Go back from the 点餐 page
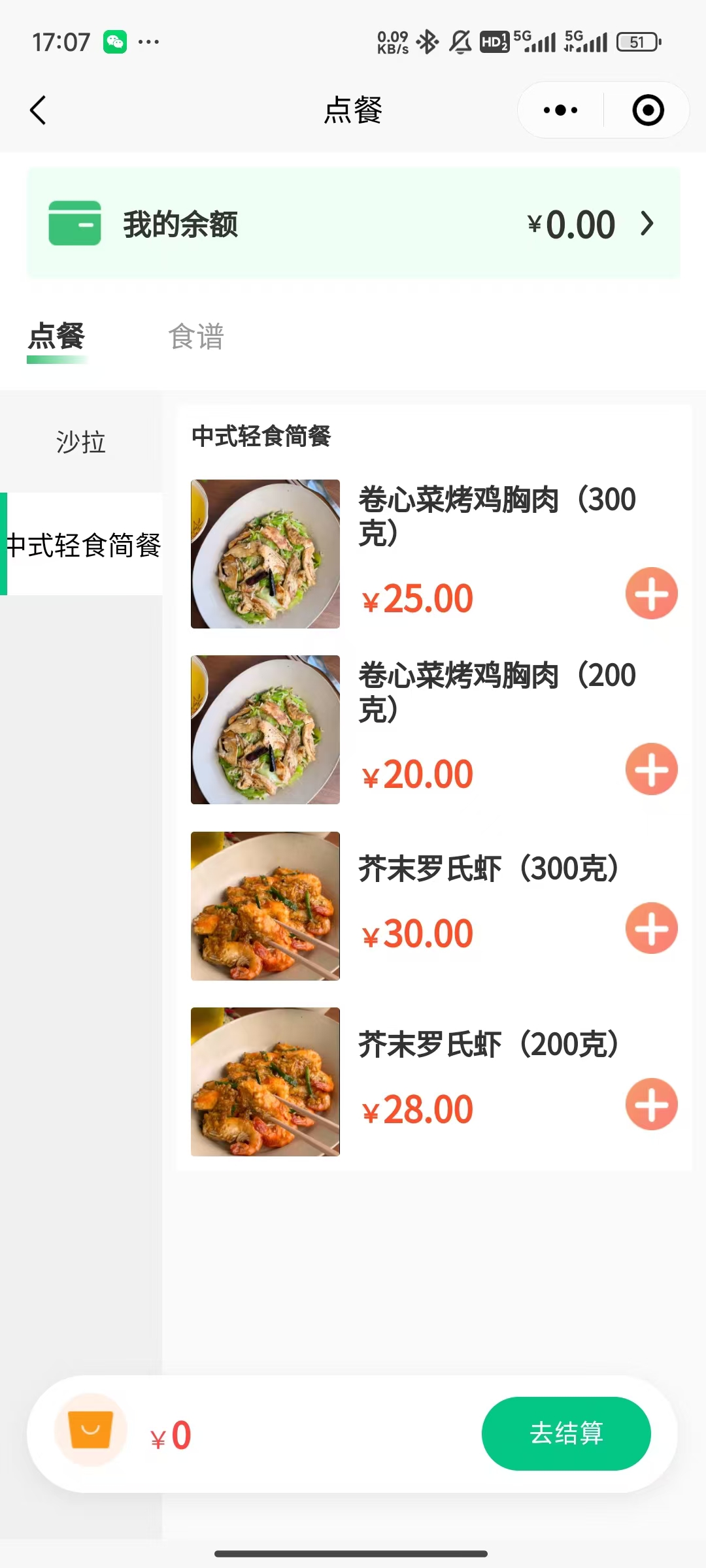Viewport: 706px width, 1568px height. pyautogui.click(x=39, y=110)
